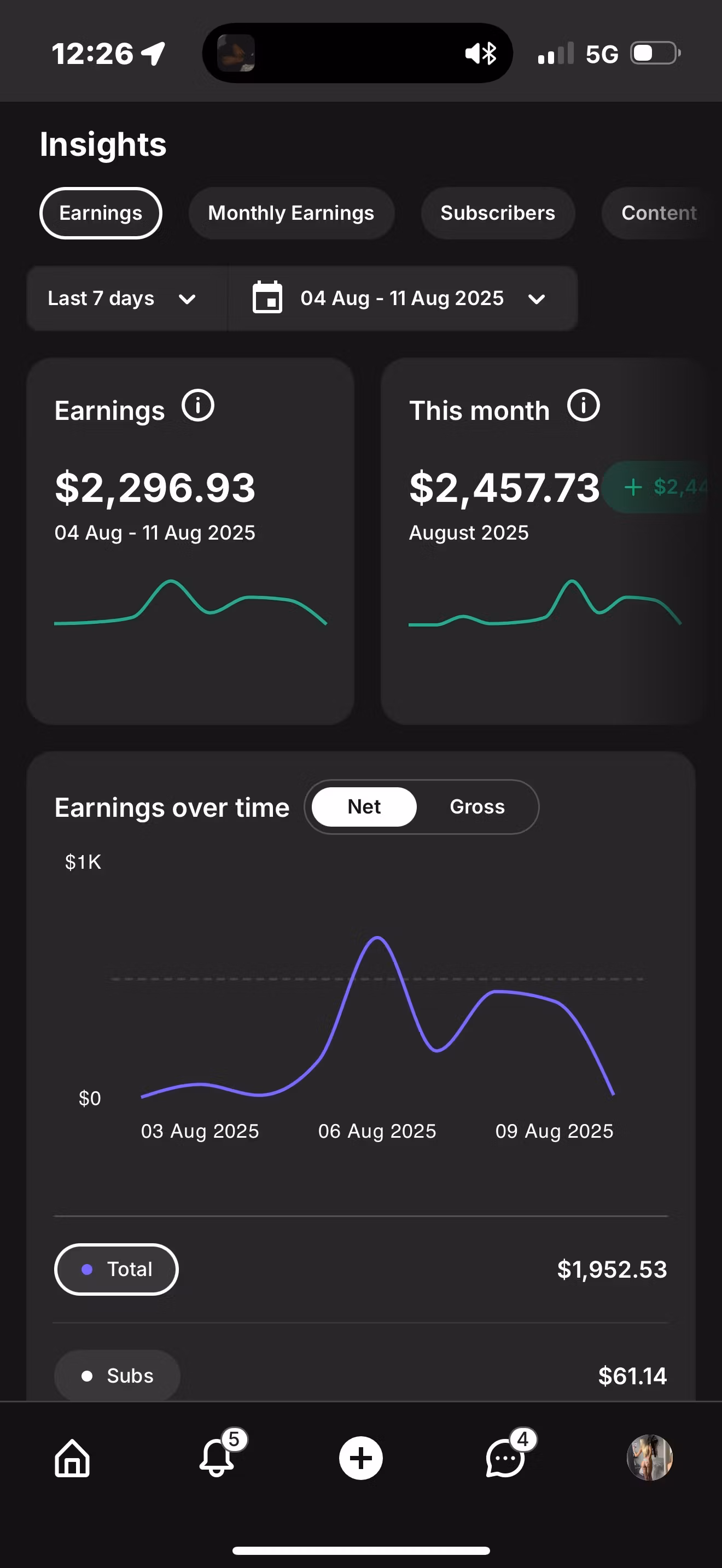Viewport: 722px width, 1568px height.
Task: Go to the home tab
Action: click(x=72, y=1458)
